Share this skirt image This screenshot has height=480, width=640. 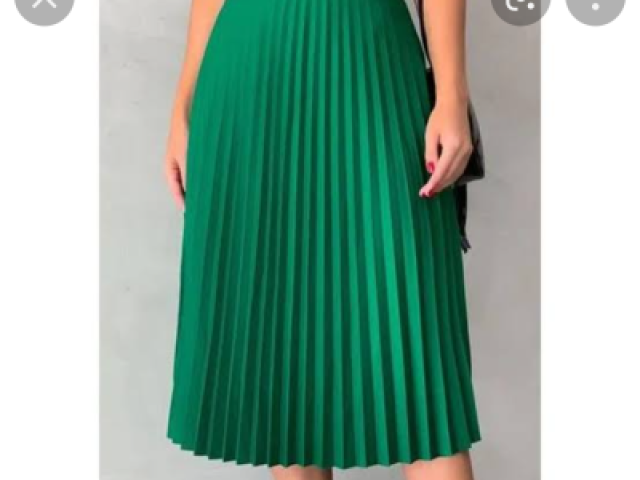(x=520, y=5)
